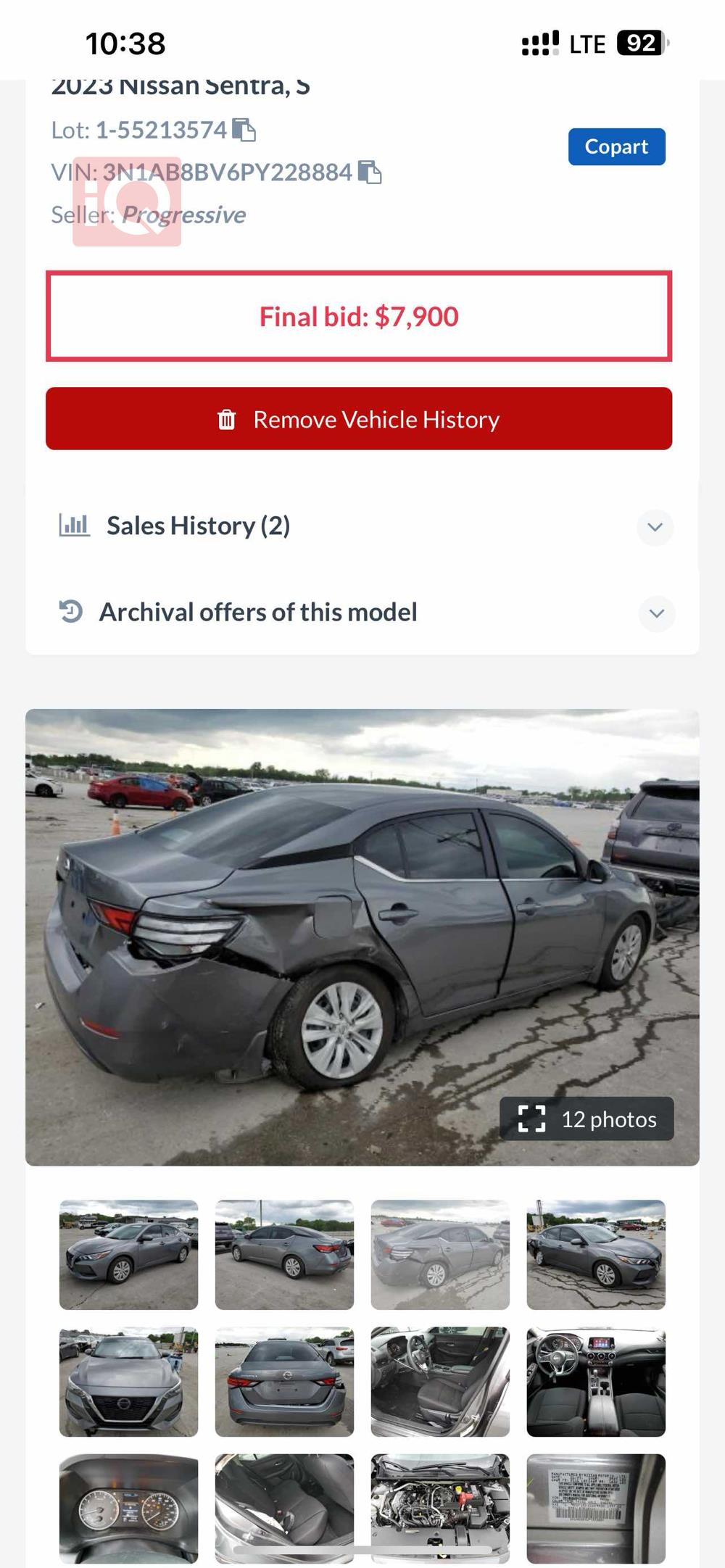Open the VIN sticker label thumbnail
Viewport: 725px width, 1568px height.
pos(596,1508)
